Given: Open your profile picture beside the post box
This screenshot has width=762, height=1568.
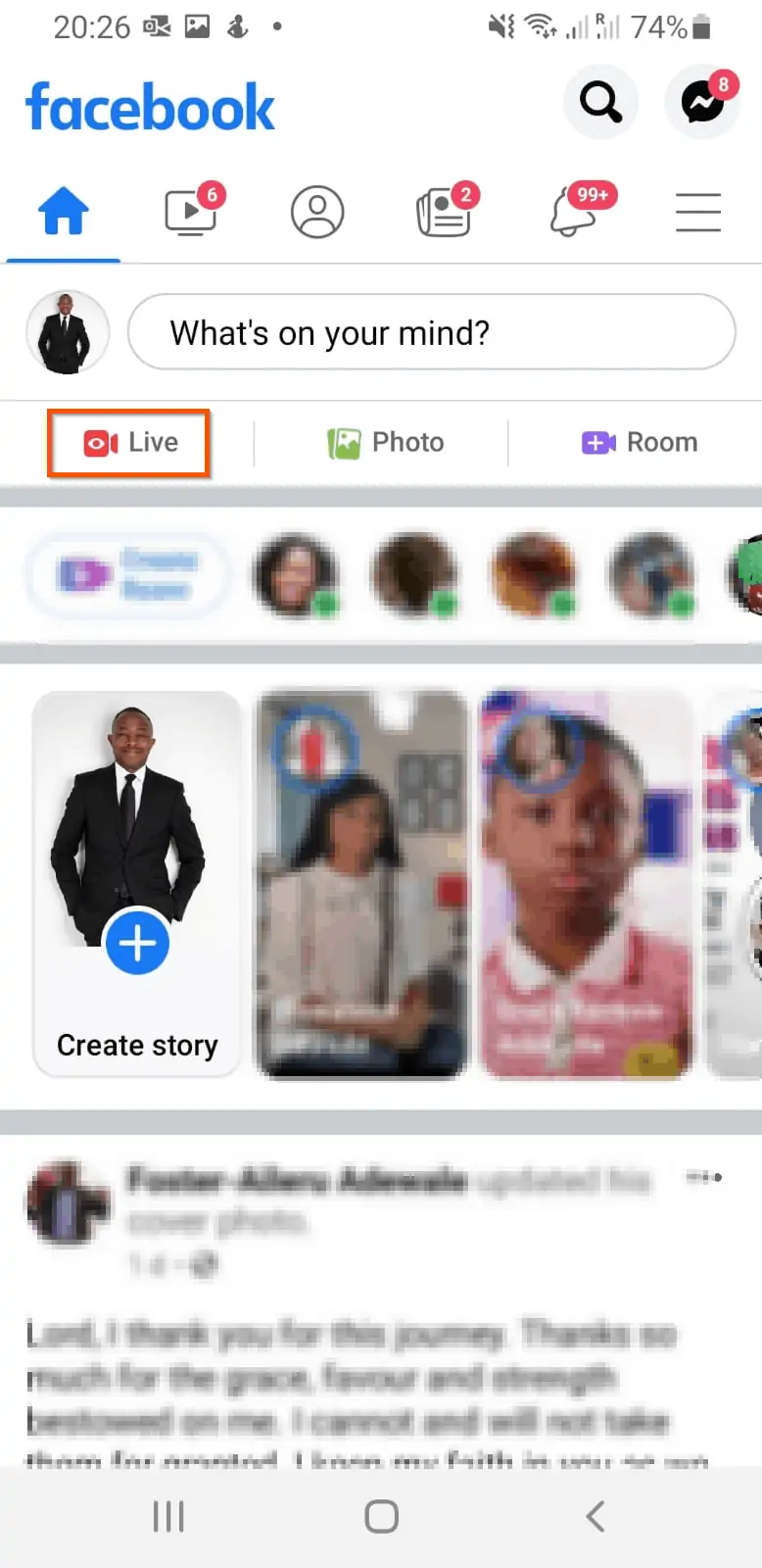Looking at the screenshot, I should coord(66,332).
